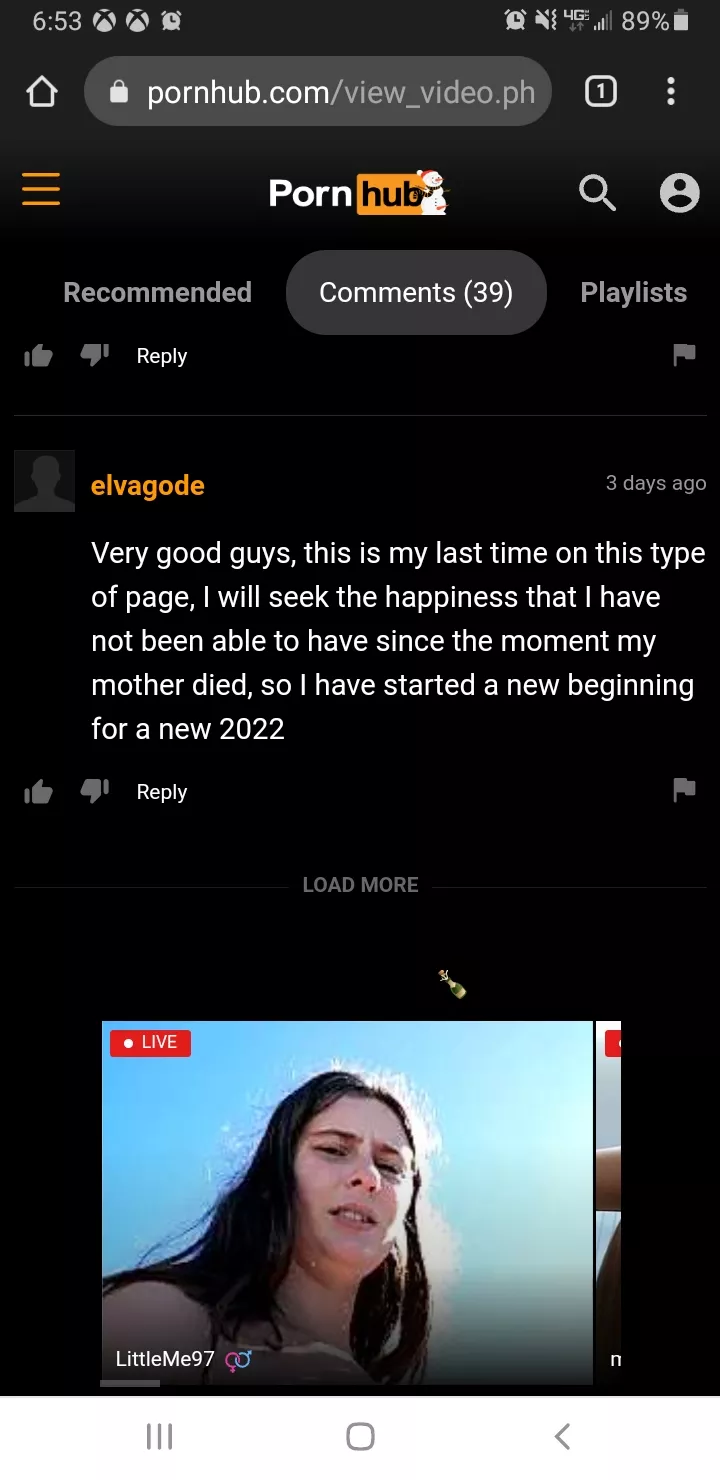Open the browser home page
720x1480 pixels.
click(x=41, y=92)
